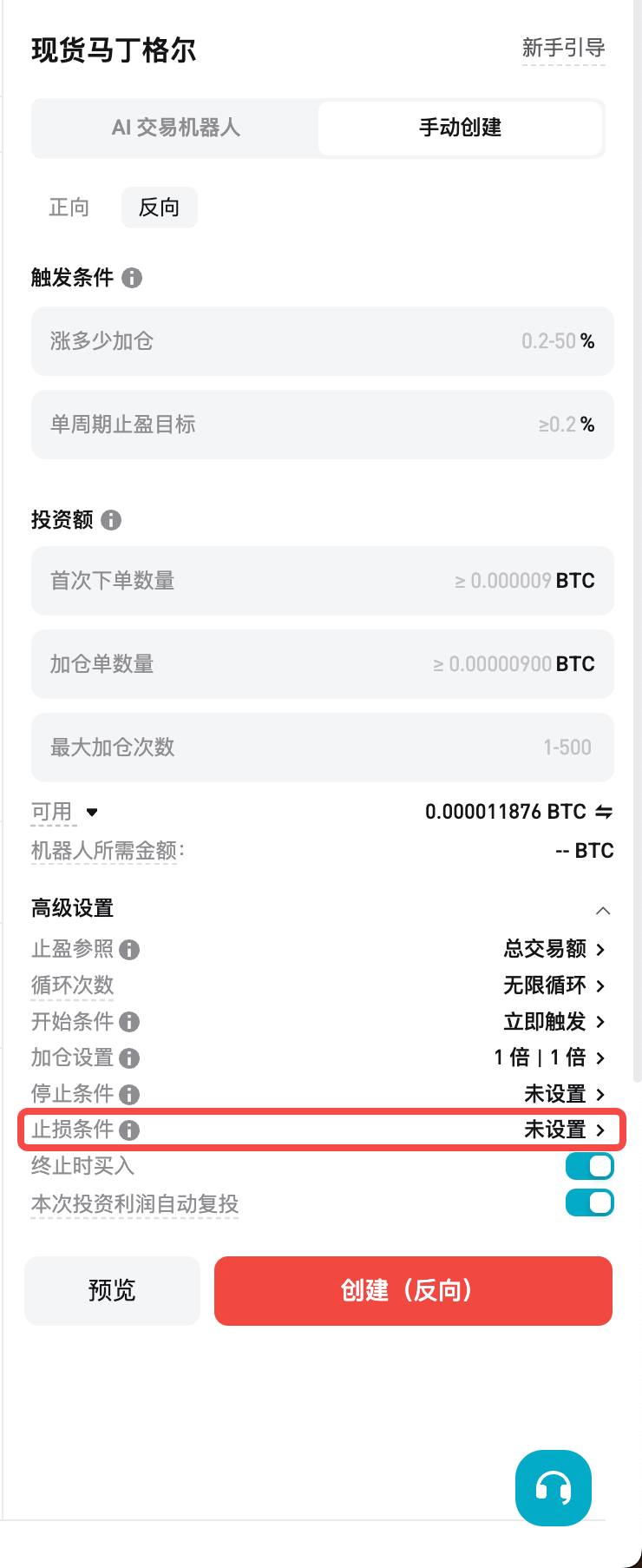Screen dimensions: 642x1568
Task: Open the 止盈参照 info icon
Action: 130,949
